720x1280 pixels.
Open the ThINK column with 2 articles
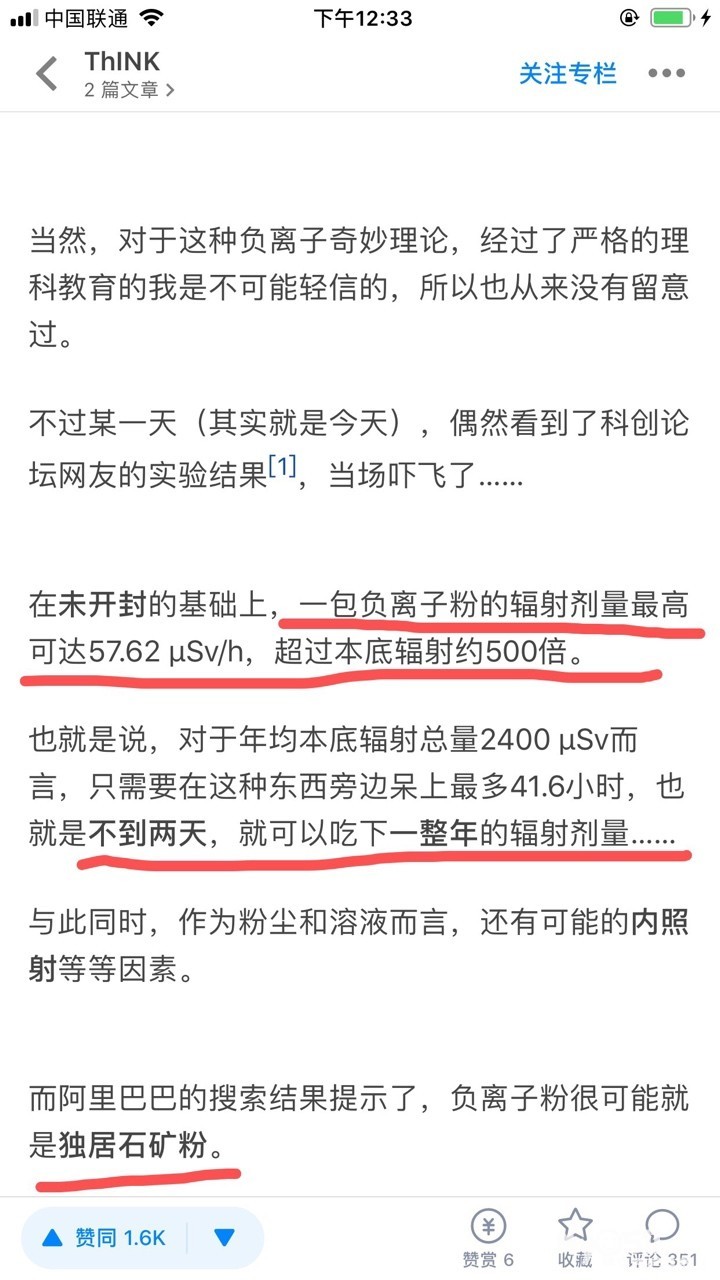(130, 74)
